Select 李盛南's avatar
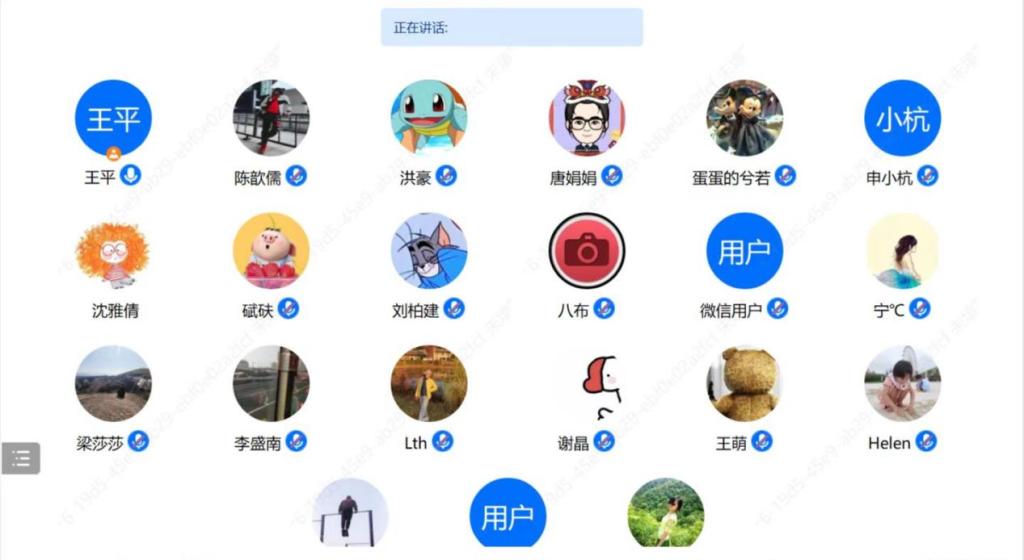Image resolution: width=1024 pixels, height=560 pixels. (271, 384)
